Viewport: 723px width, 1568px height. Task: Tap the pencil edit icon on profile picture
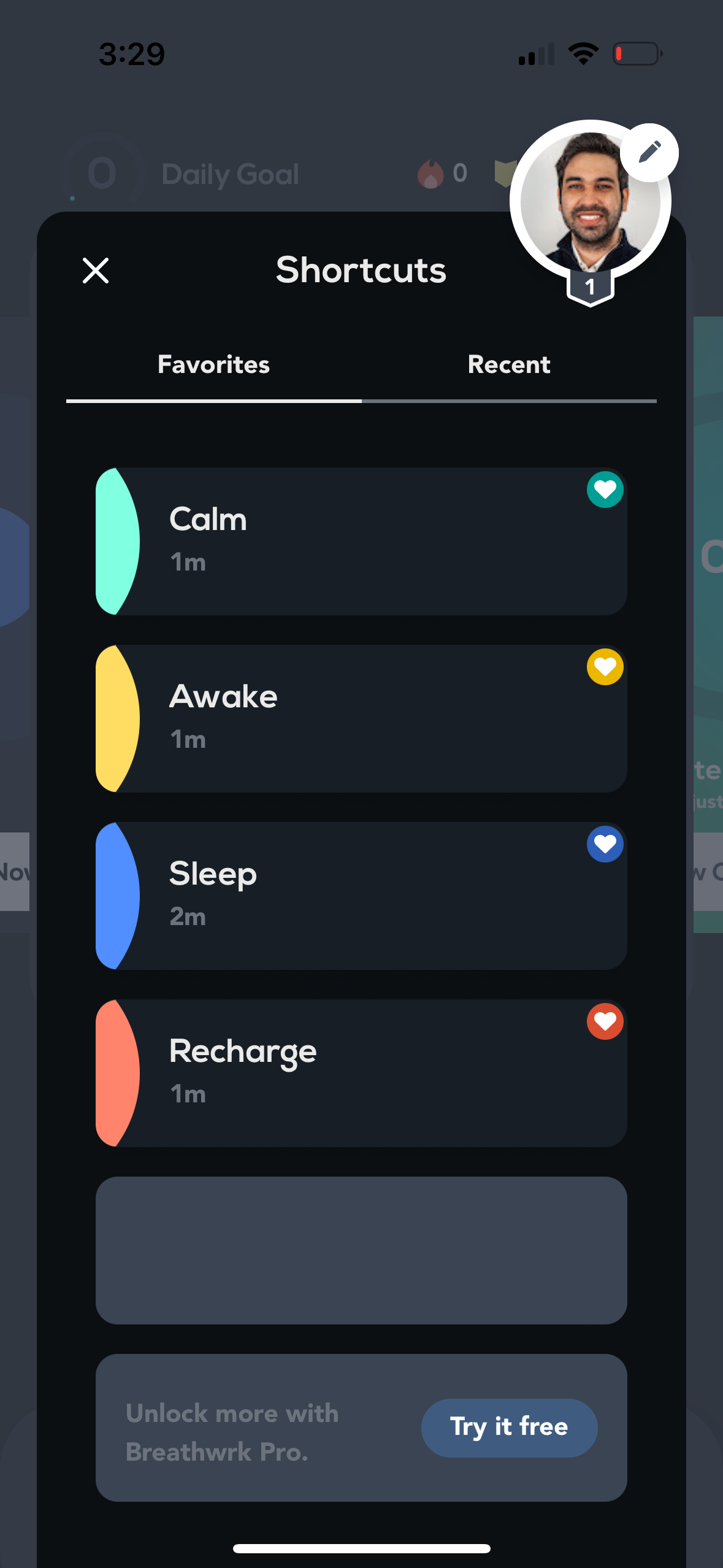coord(649,153)
